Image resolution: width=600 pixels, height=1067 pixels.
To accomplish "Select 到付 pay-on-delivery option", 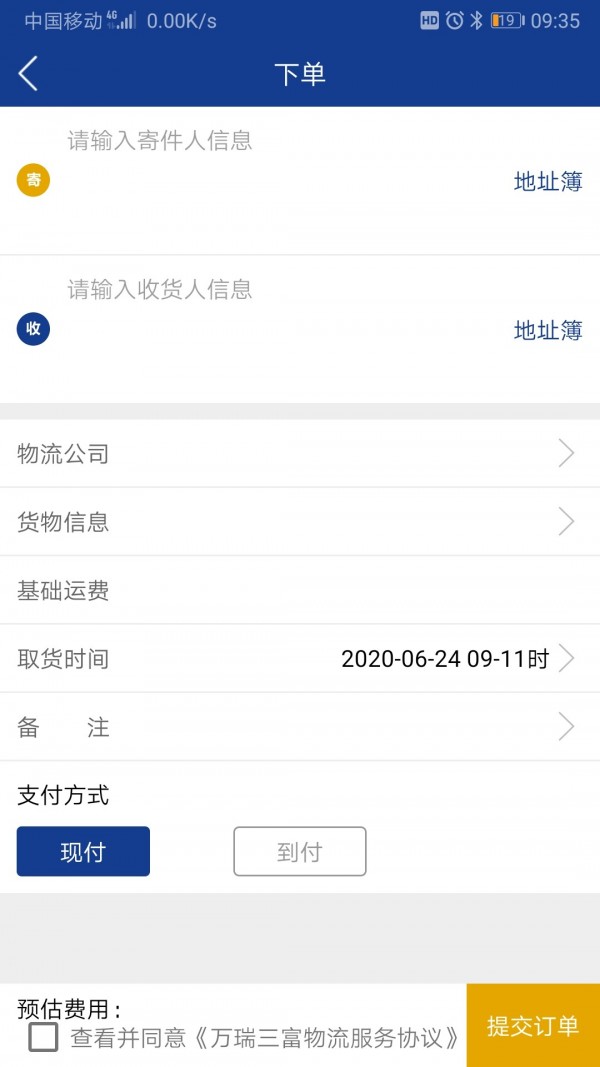I will pos(300,852).
